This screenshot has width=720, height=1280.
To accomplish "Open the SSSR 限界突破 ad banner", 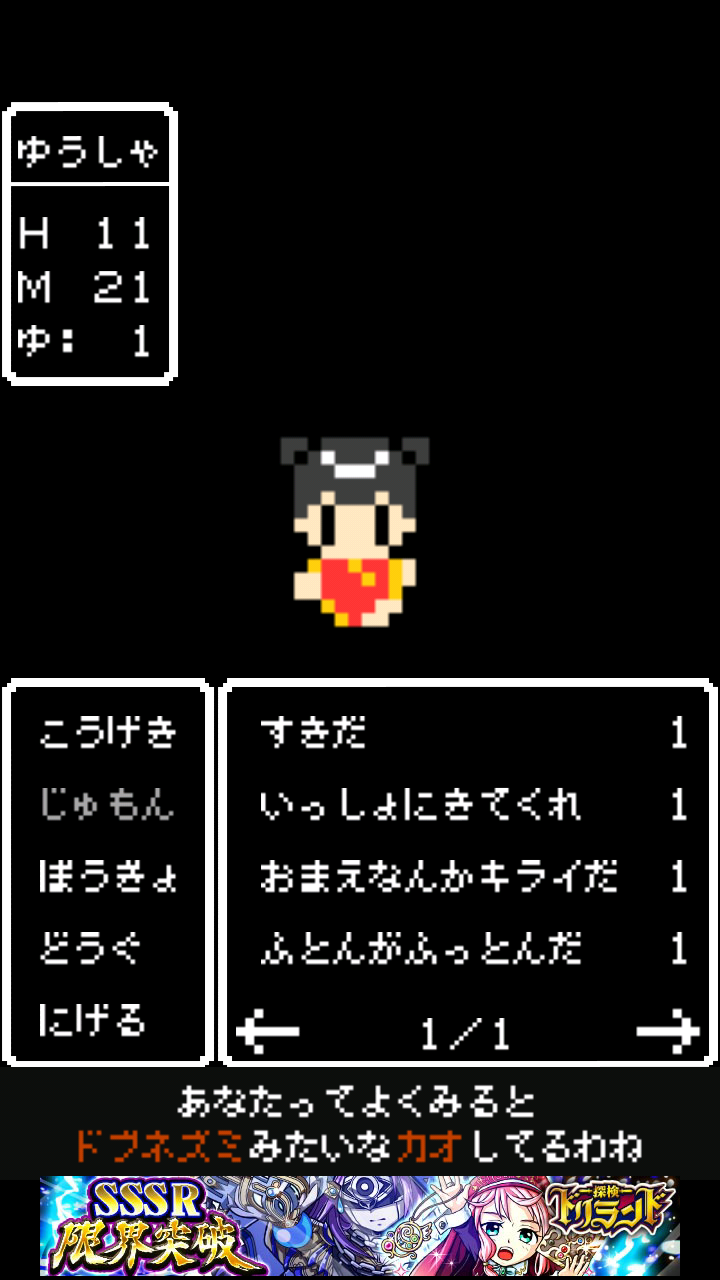I will click(360, 1226).
